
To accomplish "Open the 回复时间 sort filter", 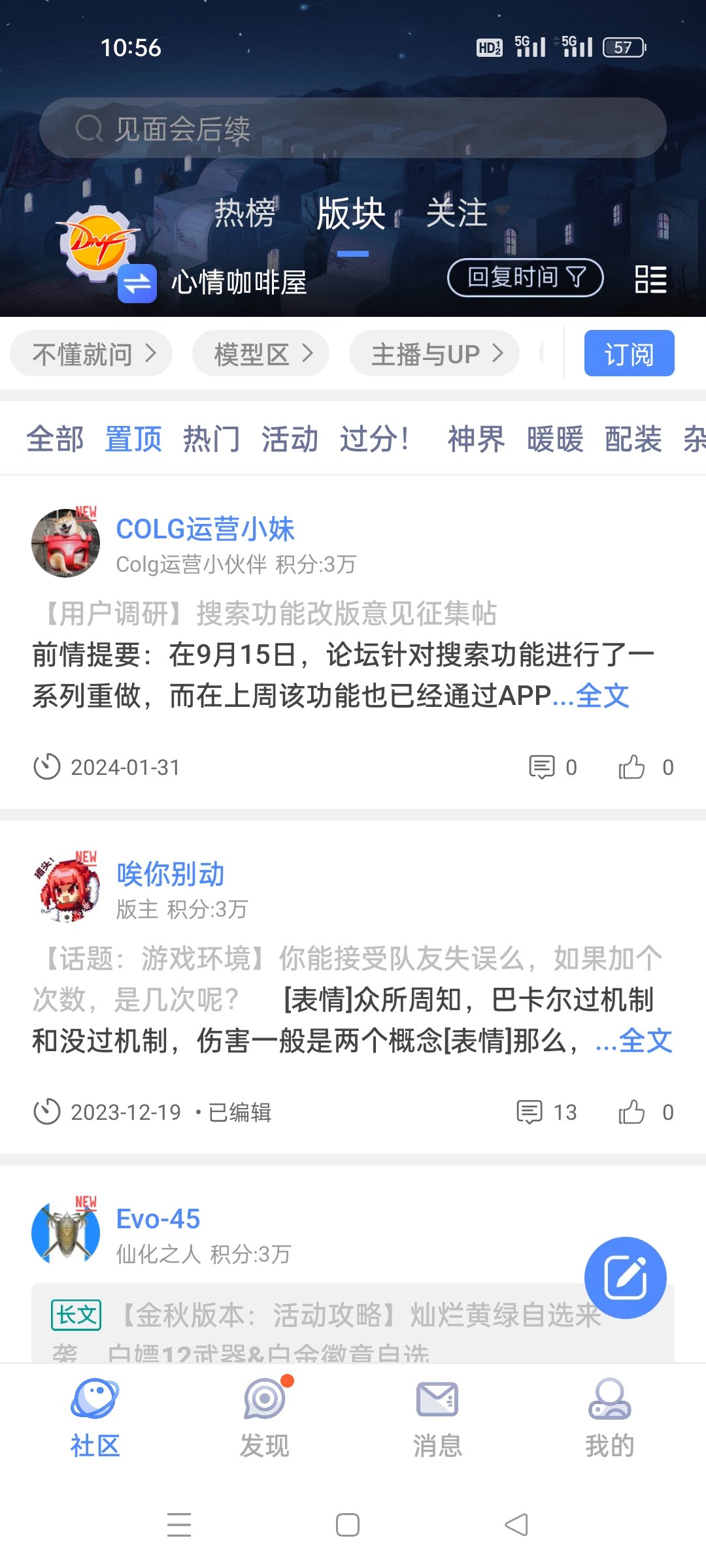I will pyautogui.click(x=525, y=278).
